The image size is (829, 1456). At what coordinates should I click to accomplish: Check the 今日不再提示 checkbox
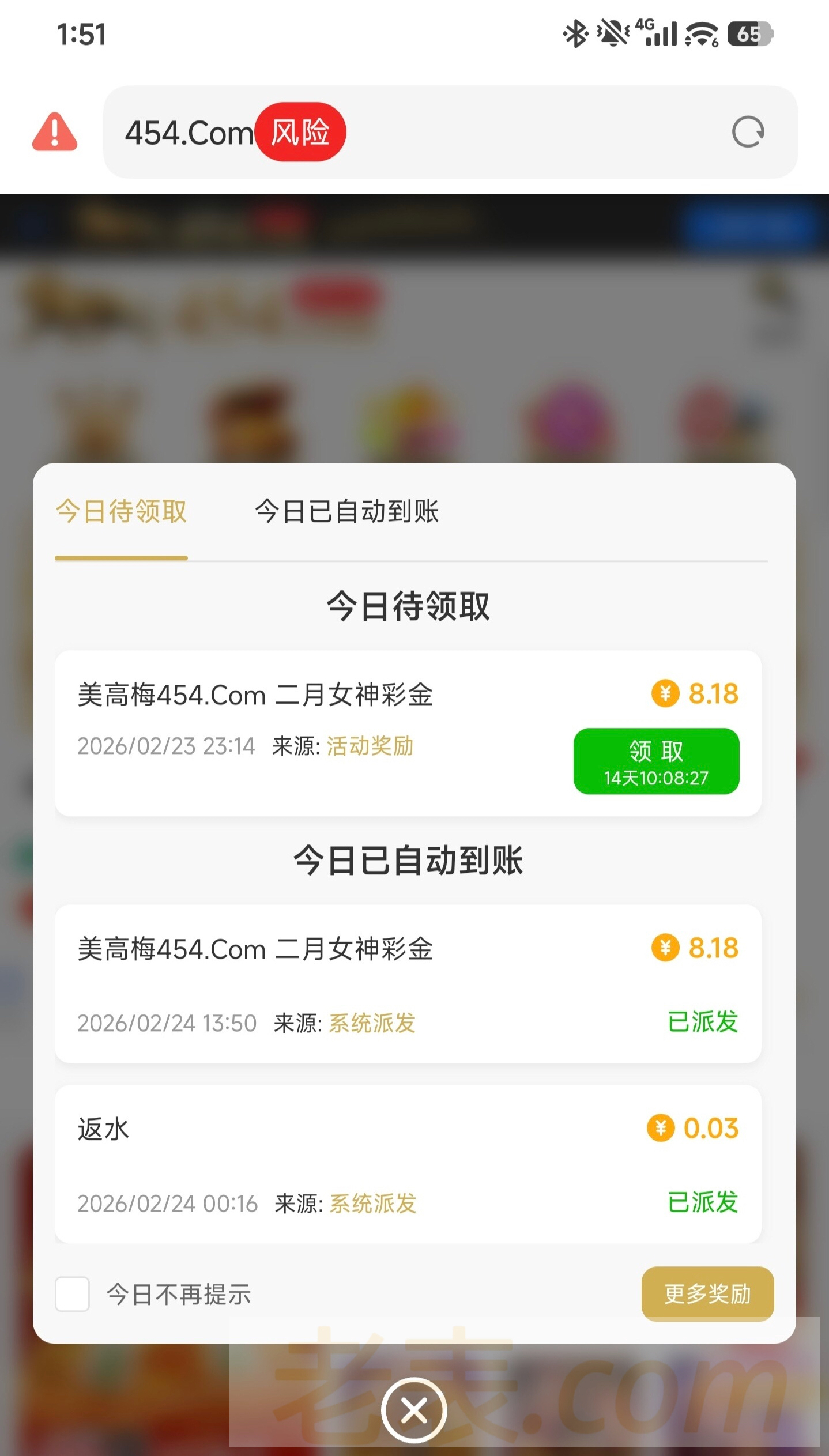[73, 1294]
